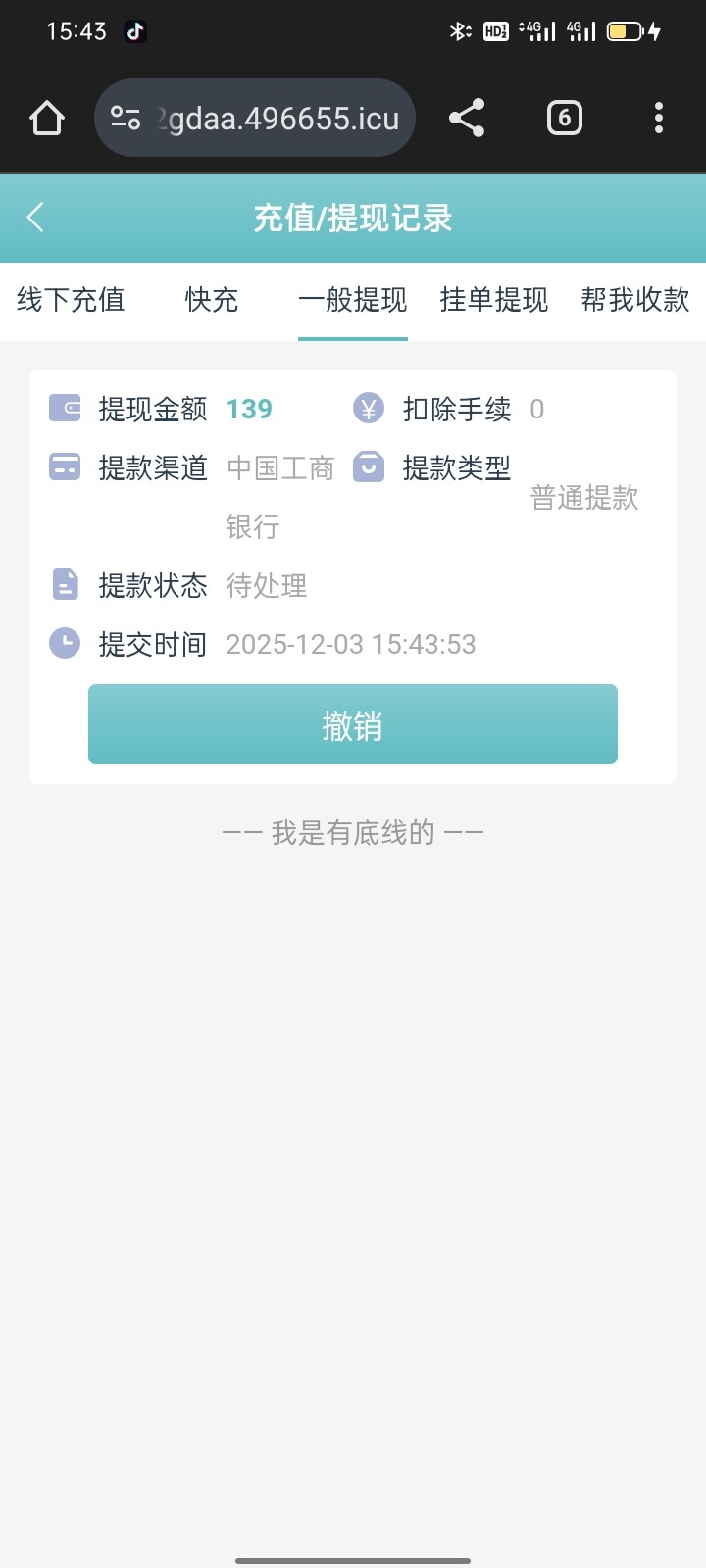Screen dimensions: 706x1568
Task: Open the browser overflow menu
Action: click(x=659, y=119)
